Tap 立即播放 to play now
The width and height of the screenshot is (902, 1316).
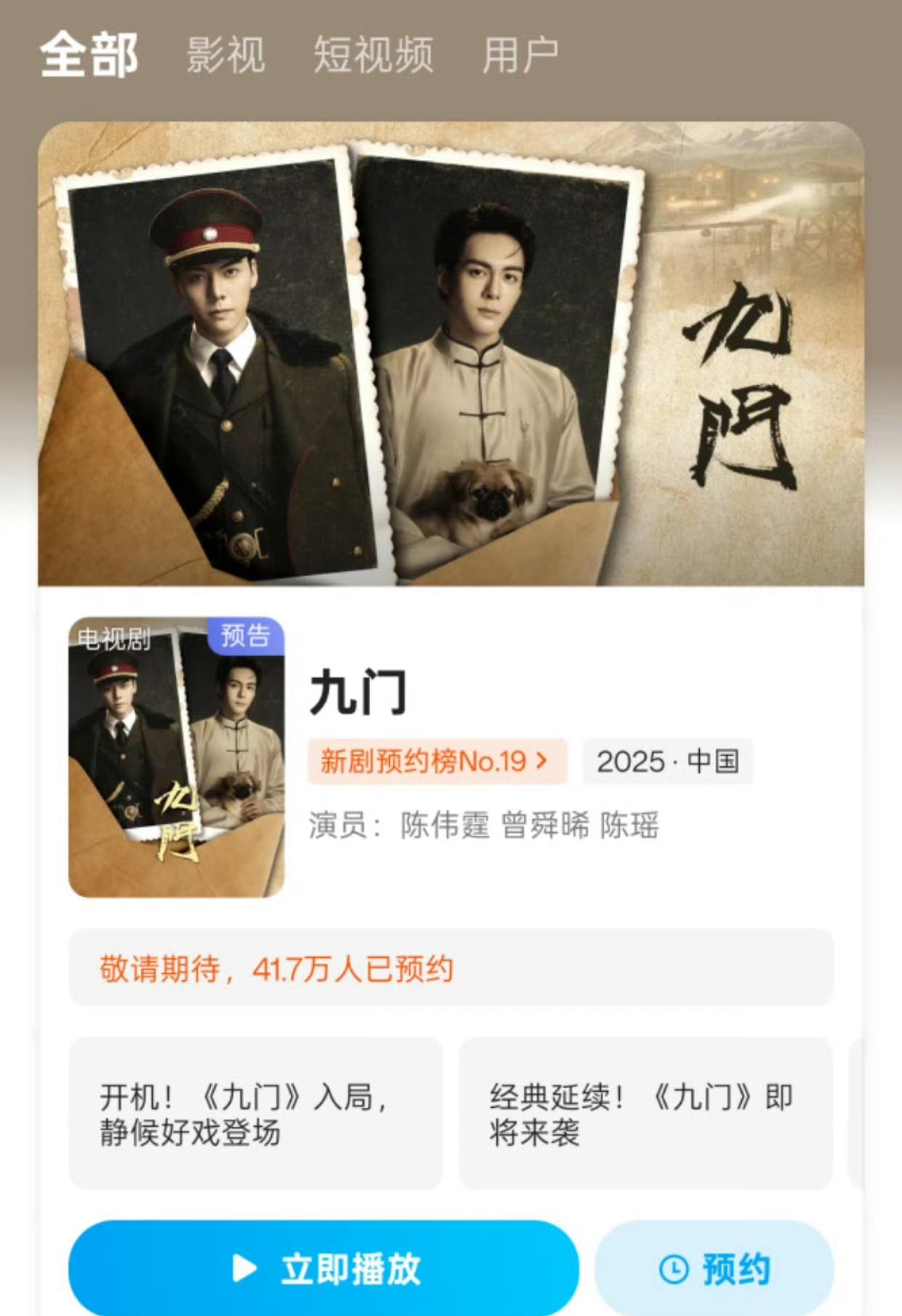[324, 1269]
